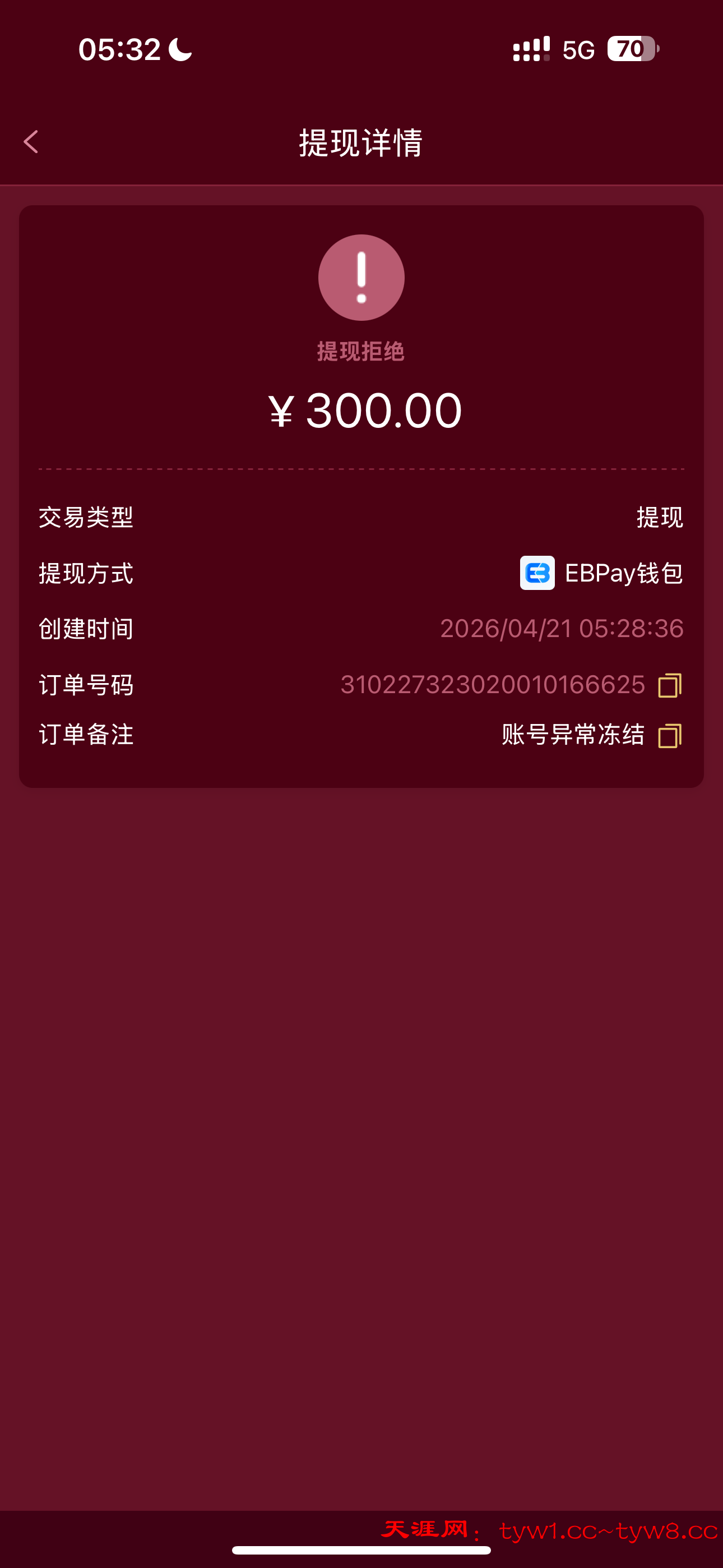Tap the home indicator bar
Screen dimensions: 723x1568
[x=361, y=1548]
